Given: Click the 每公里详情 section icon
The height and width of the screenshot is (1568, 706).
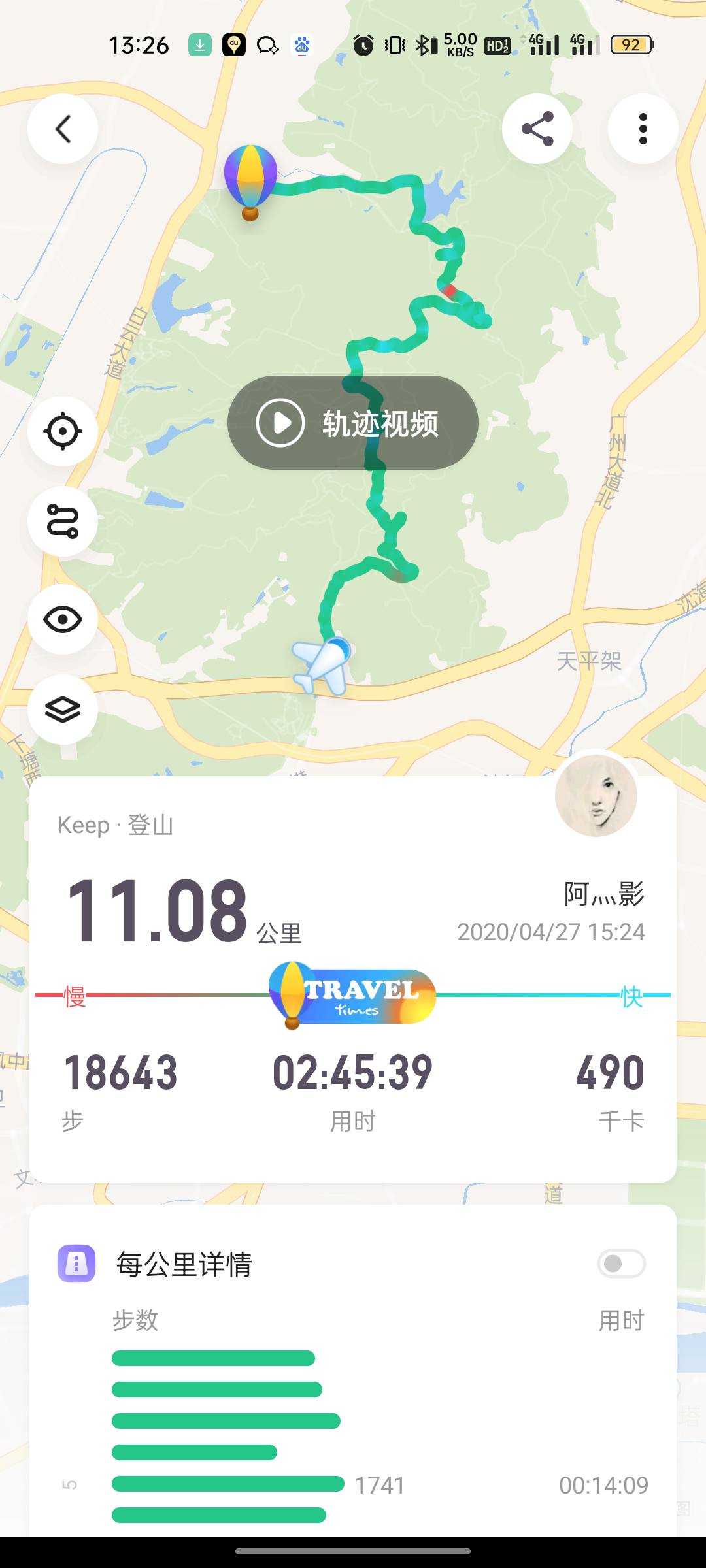Looking at the screenshot, I should coord(78,1264).
